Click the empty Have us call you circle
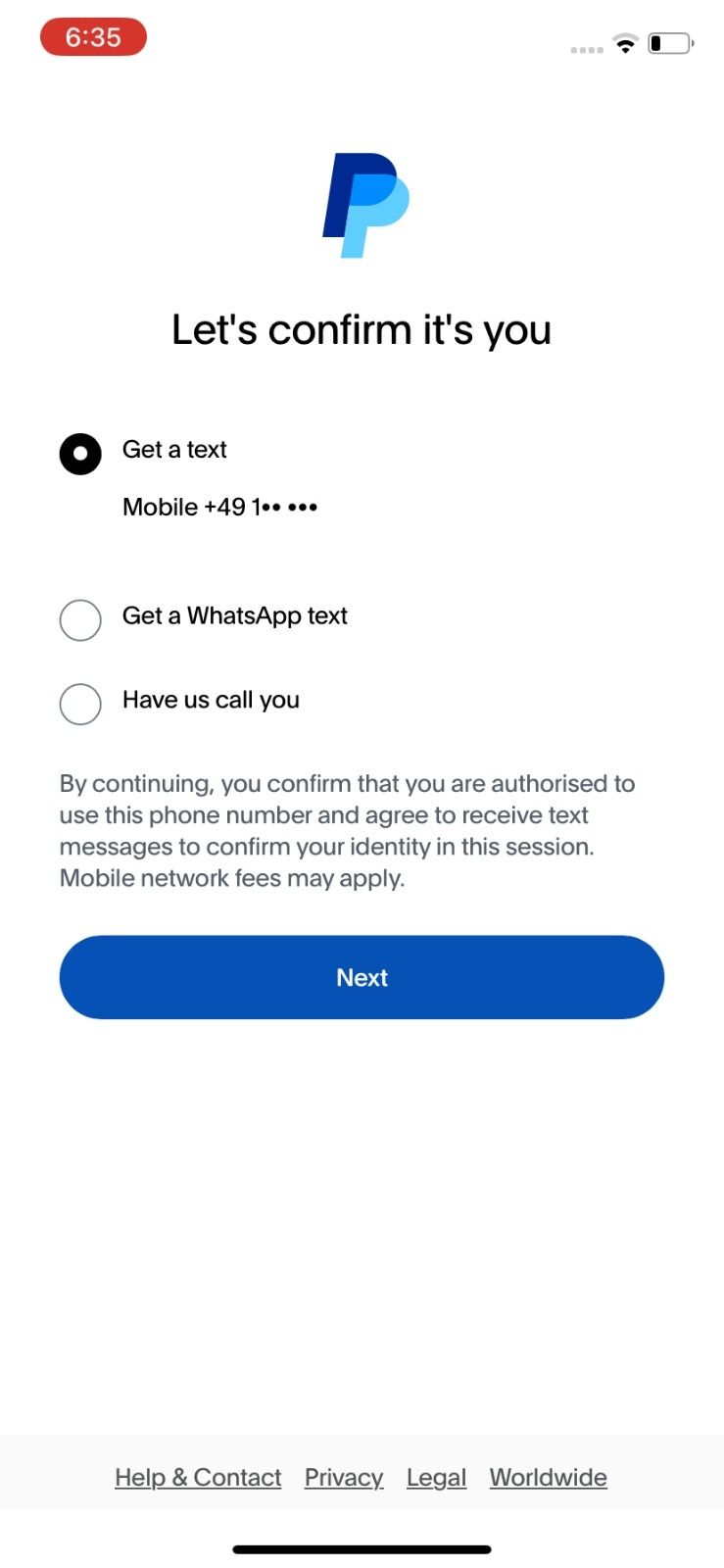Screen dimensions: 724x1568 [x=80, y=704]
